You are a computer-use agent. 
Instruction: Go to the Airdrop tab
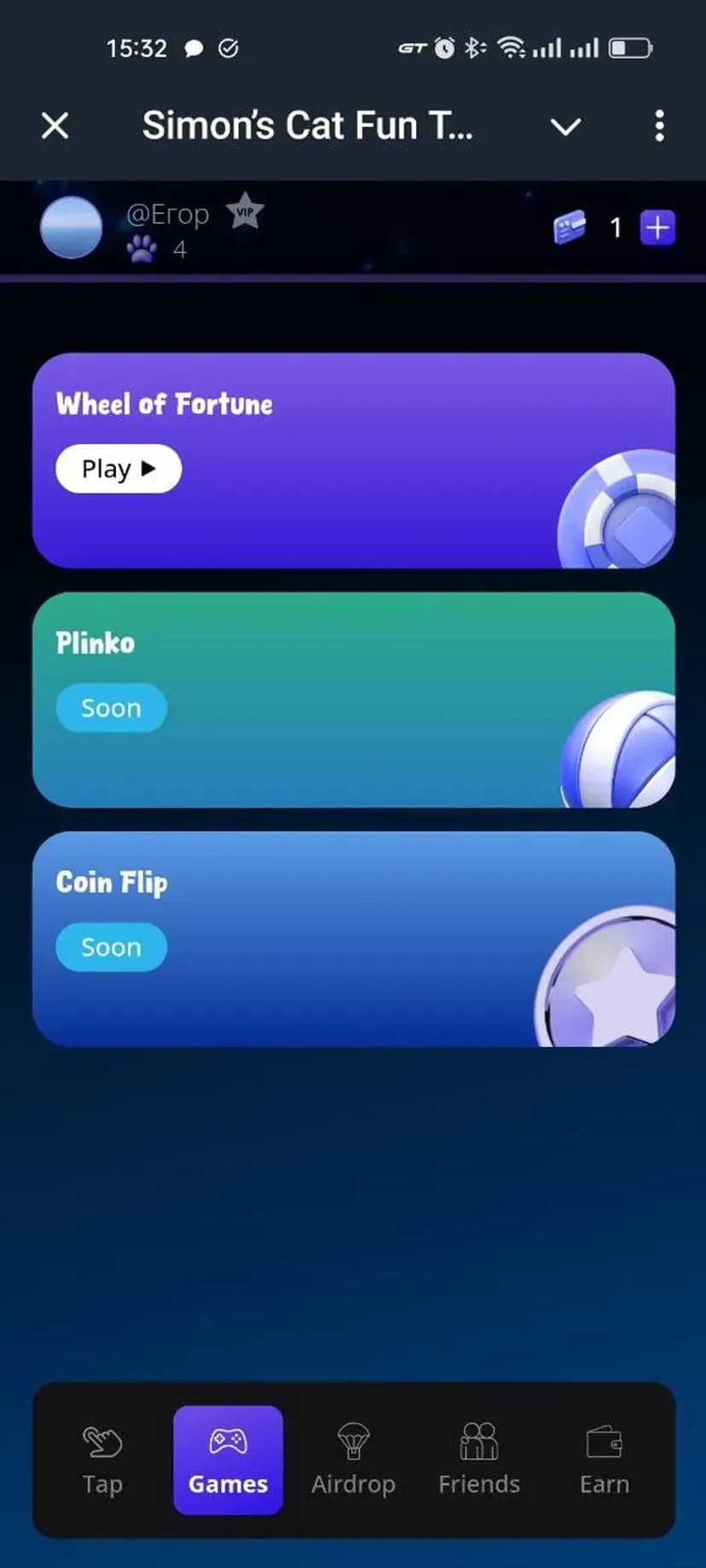(x=353, y=1460)
